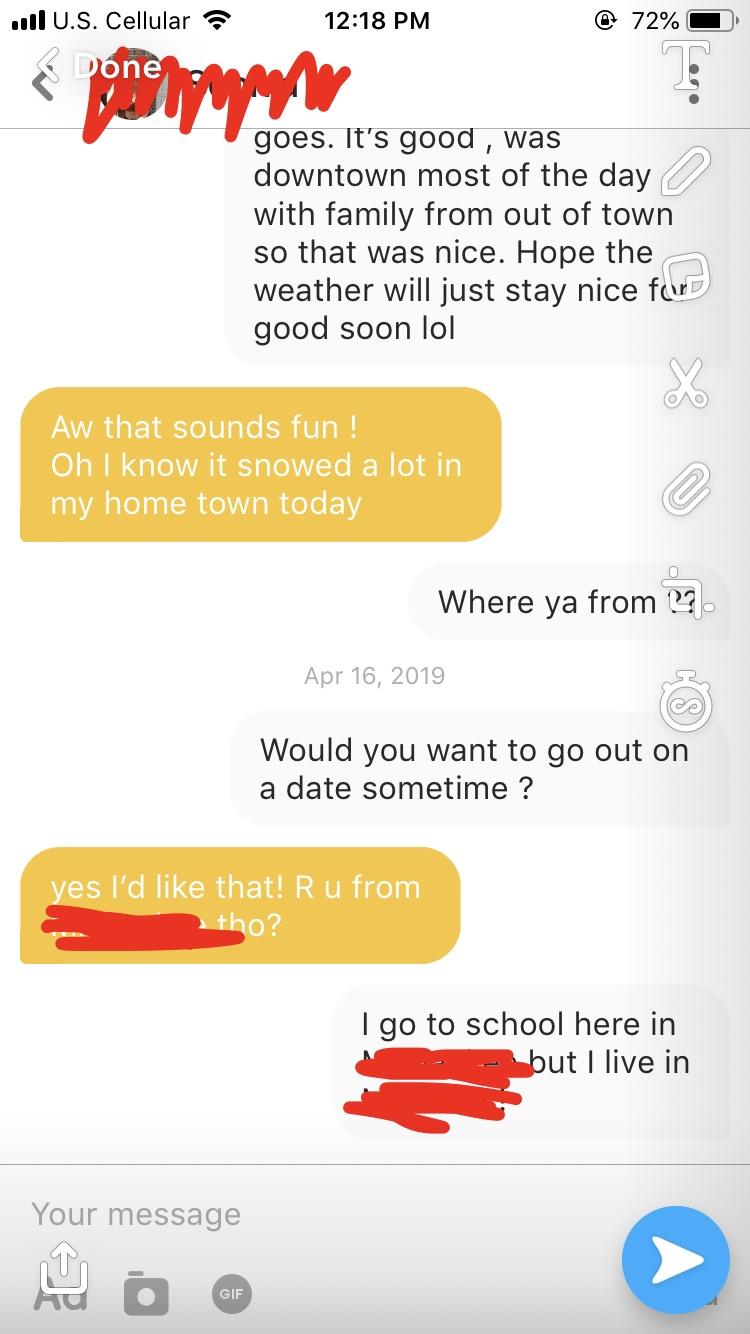Select the Crop tool
750x1334 pixels.
click(683, 598)
